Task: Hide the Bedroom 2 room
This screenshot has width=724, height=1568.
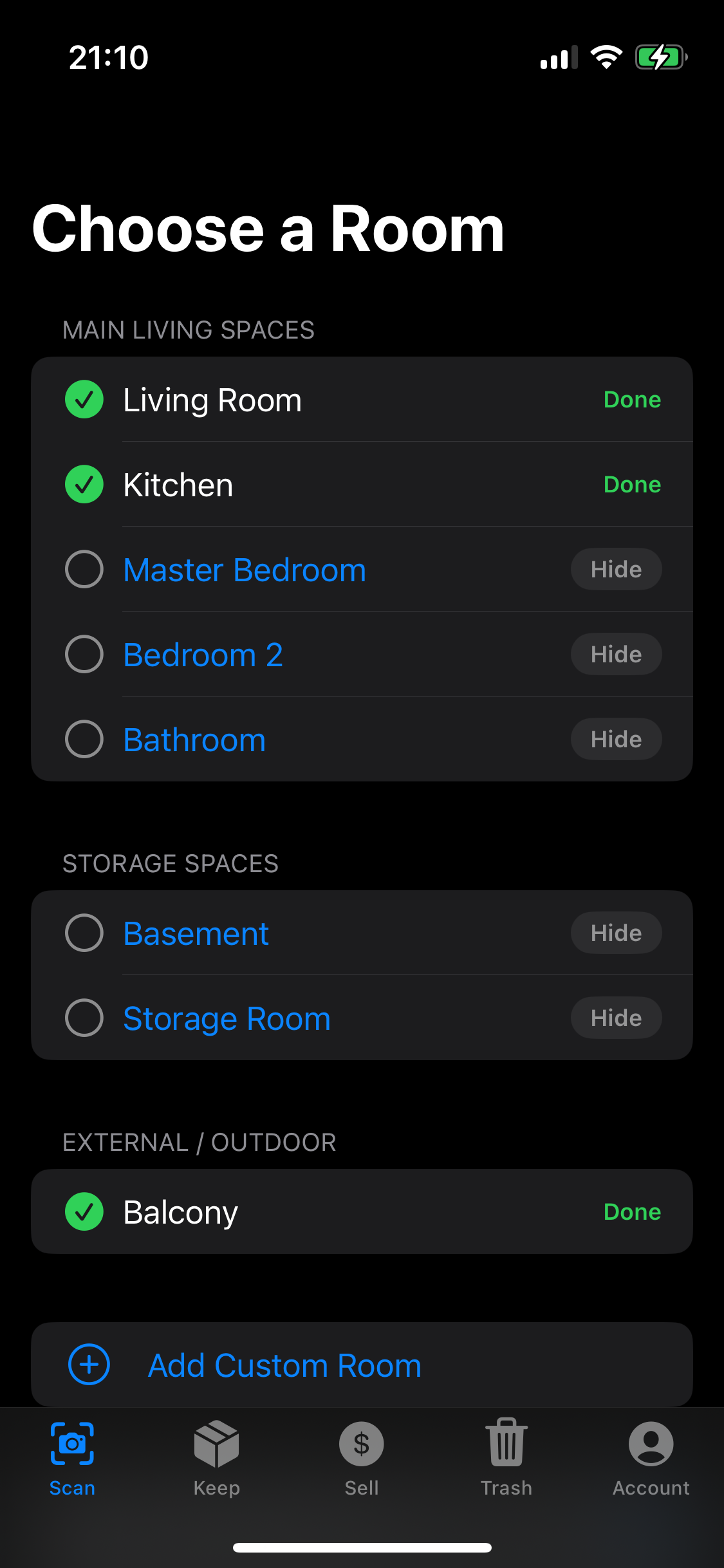Action: 616,654
